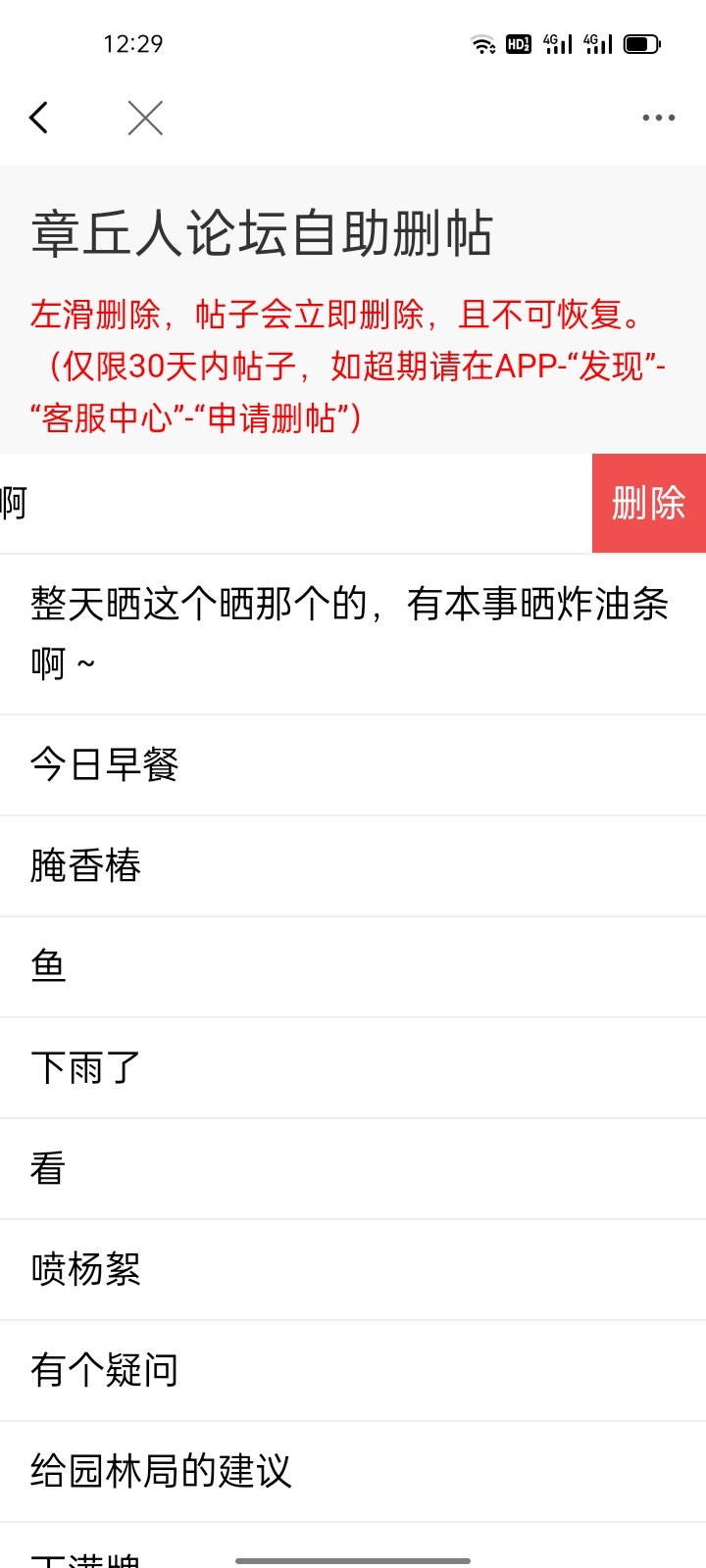The height and width of the screenshot is (1568, 706).
Task: Open the 有个疑问 post
Action: tap(353, 1371)
